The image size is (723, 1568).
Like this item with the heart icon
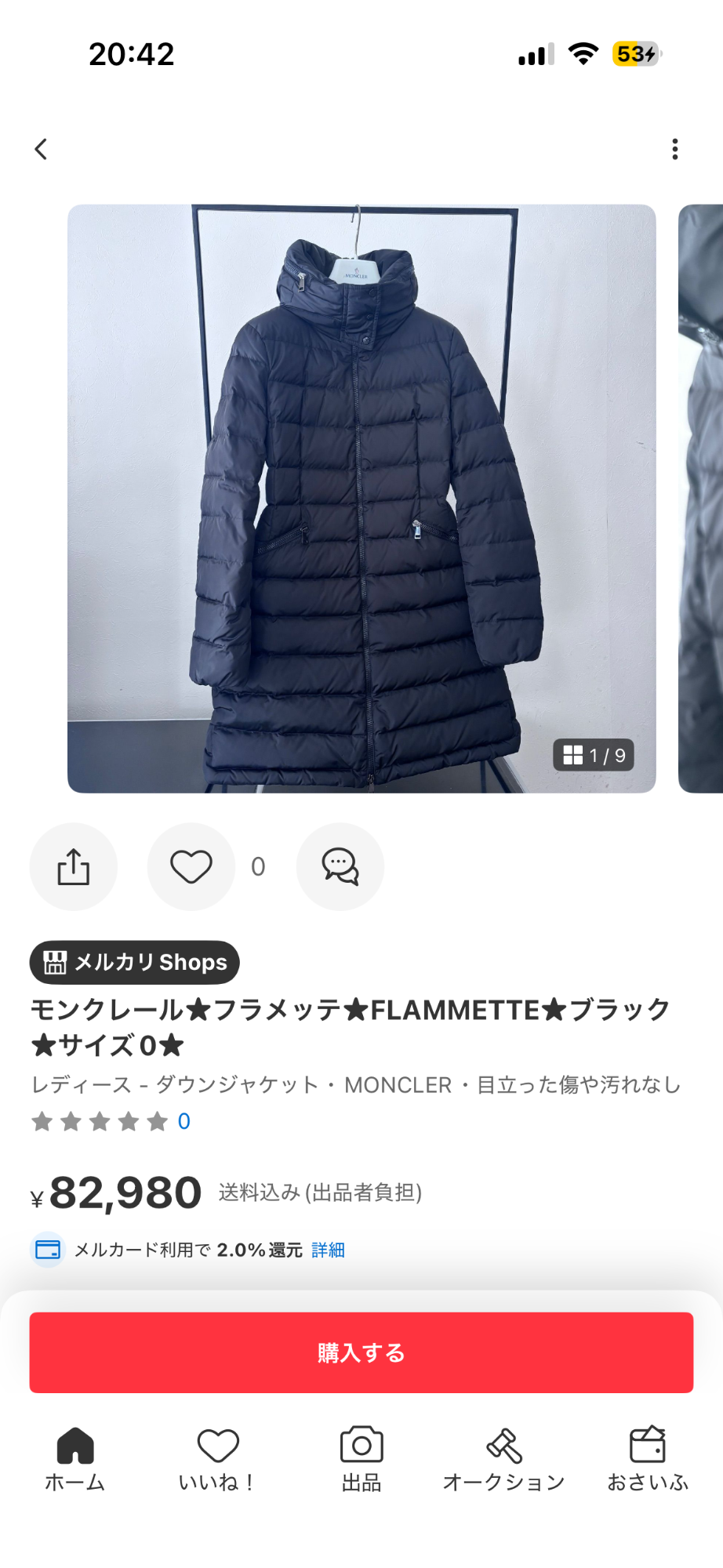[x=191, y=866]
